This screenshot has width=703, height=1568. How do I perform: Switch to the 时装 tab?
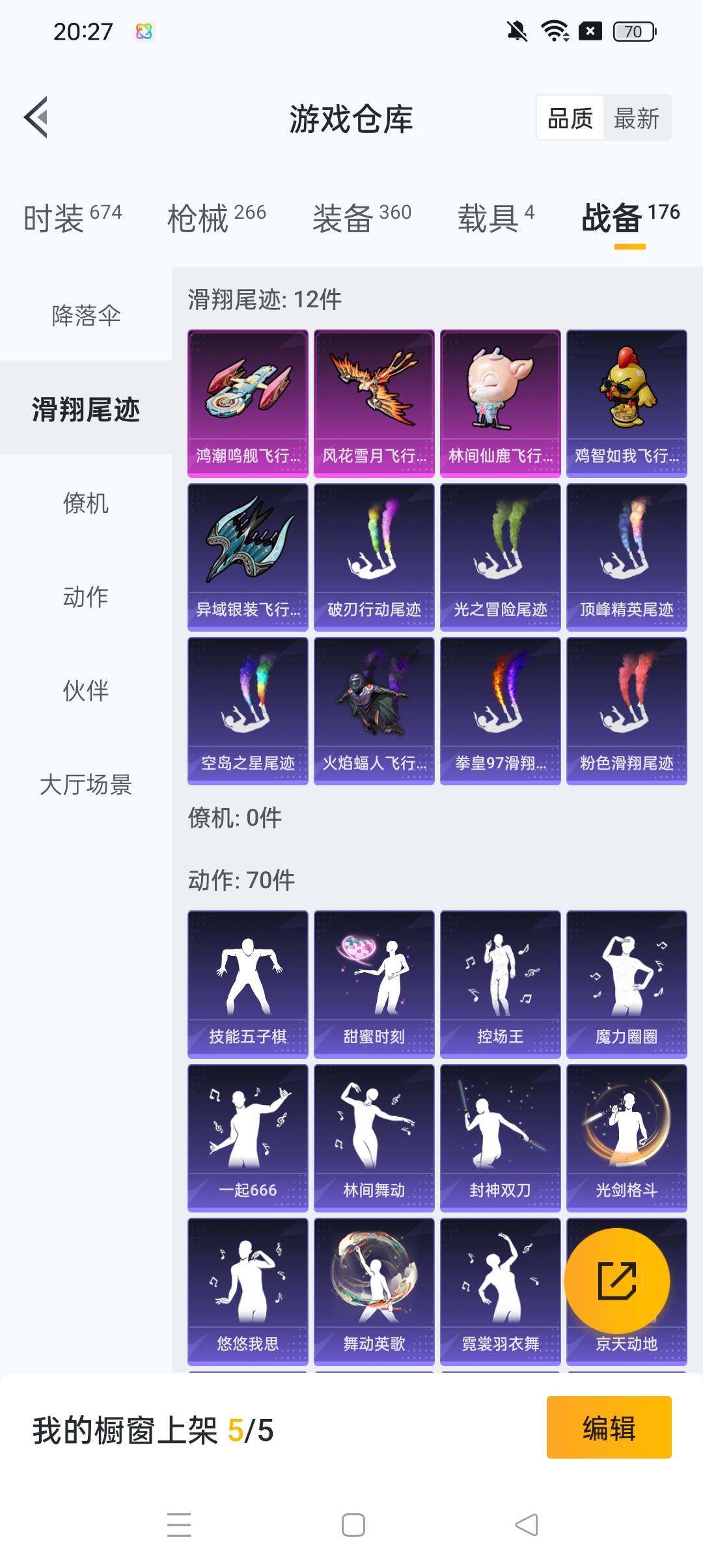[72, 218]
